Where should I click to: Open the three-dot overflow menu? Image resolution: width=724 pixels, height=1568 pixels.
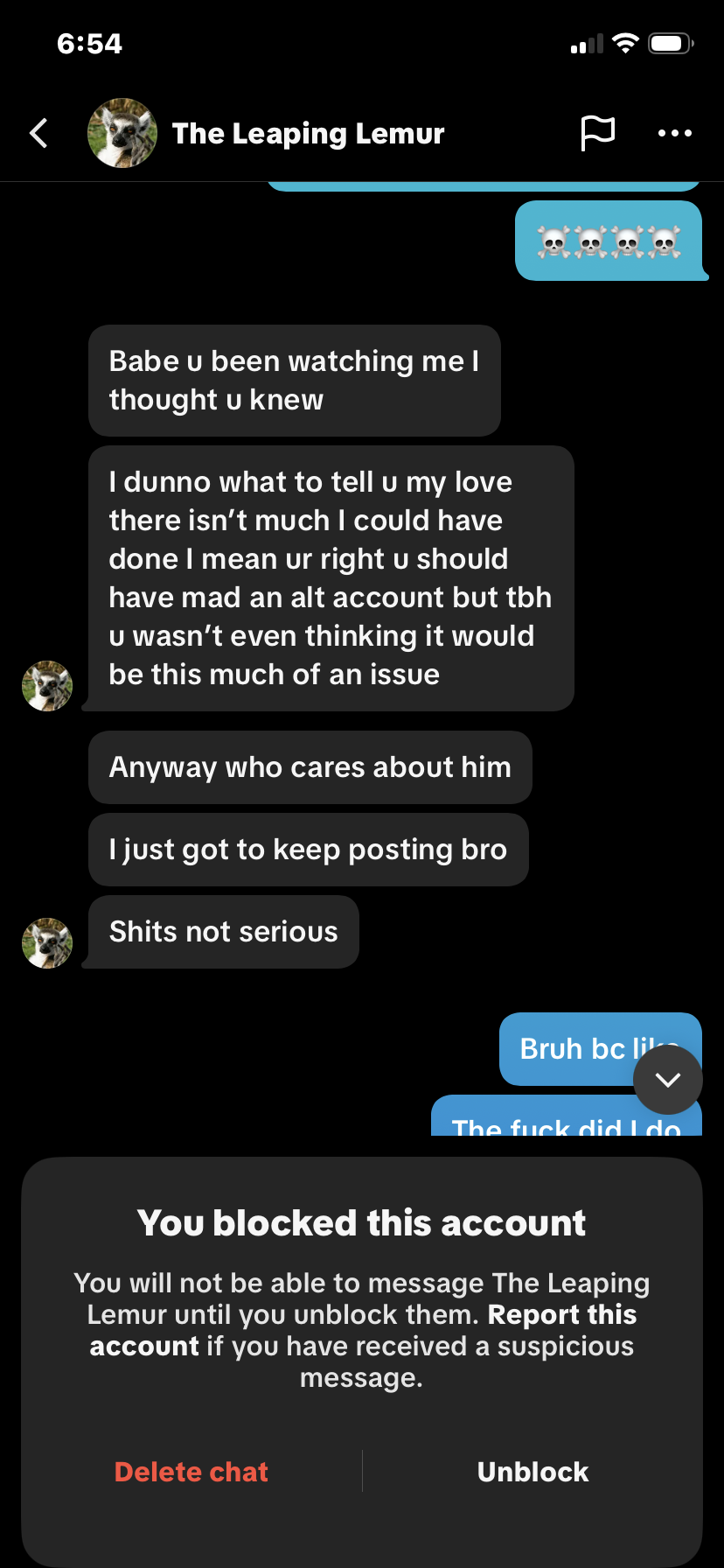pyautogui.click(x=675, y=133)
